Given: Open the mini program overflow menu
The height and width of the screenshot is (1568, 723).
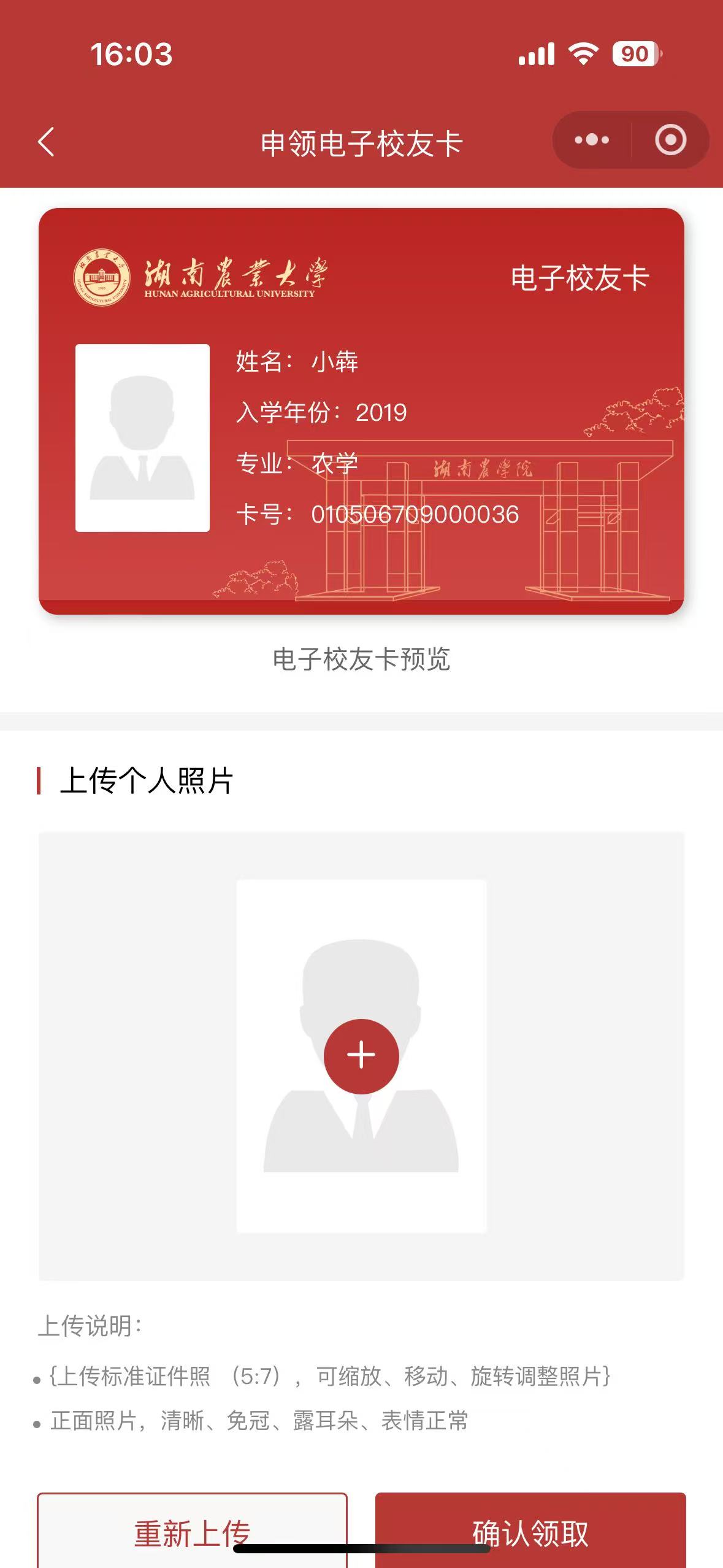Looking at the screenshot, I should (x=592, y=140).
